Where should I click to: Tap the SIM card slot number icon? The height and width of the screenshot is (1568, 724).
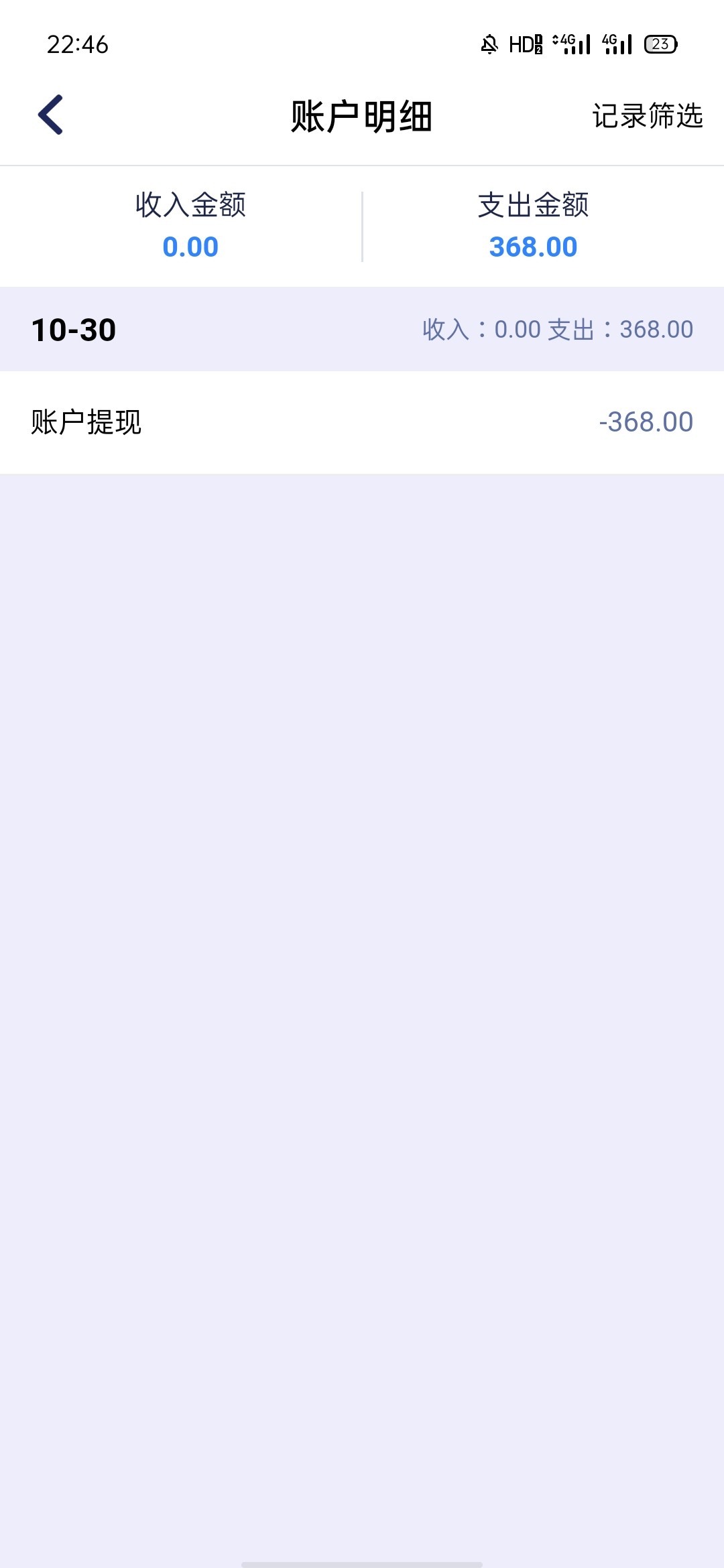(540, 44)
